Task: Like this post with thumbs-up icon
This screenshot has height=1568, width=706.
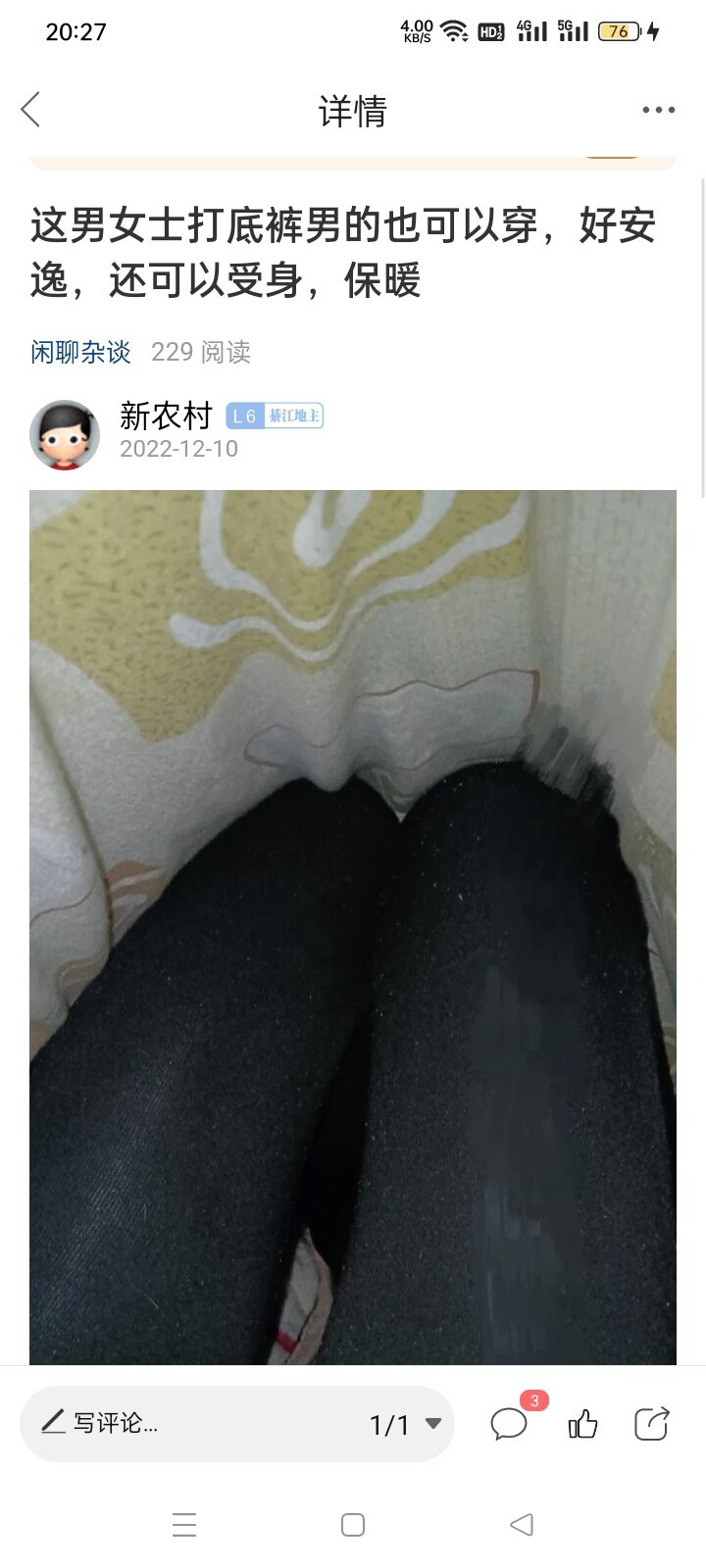Action: click(x=582, y=1424)
